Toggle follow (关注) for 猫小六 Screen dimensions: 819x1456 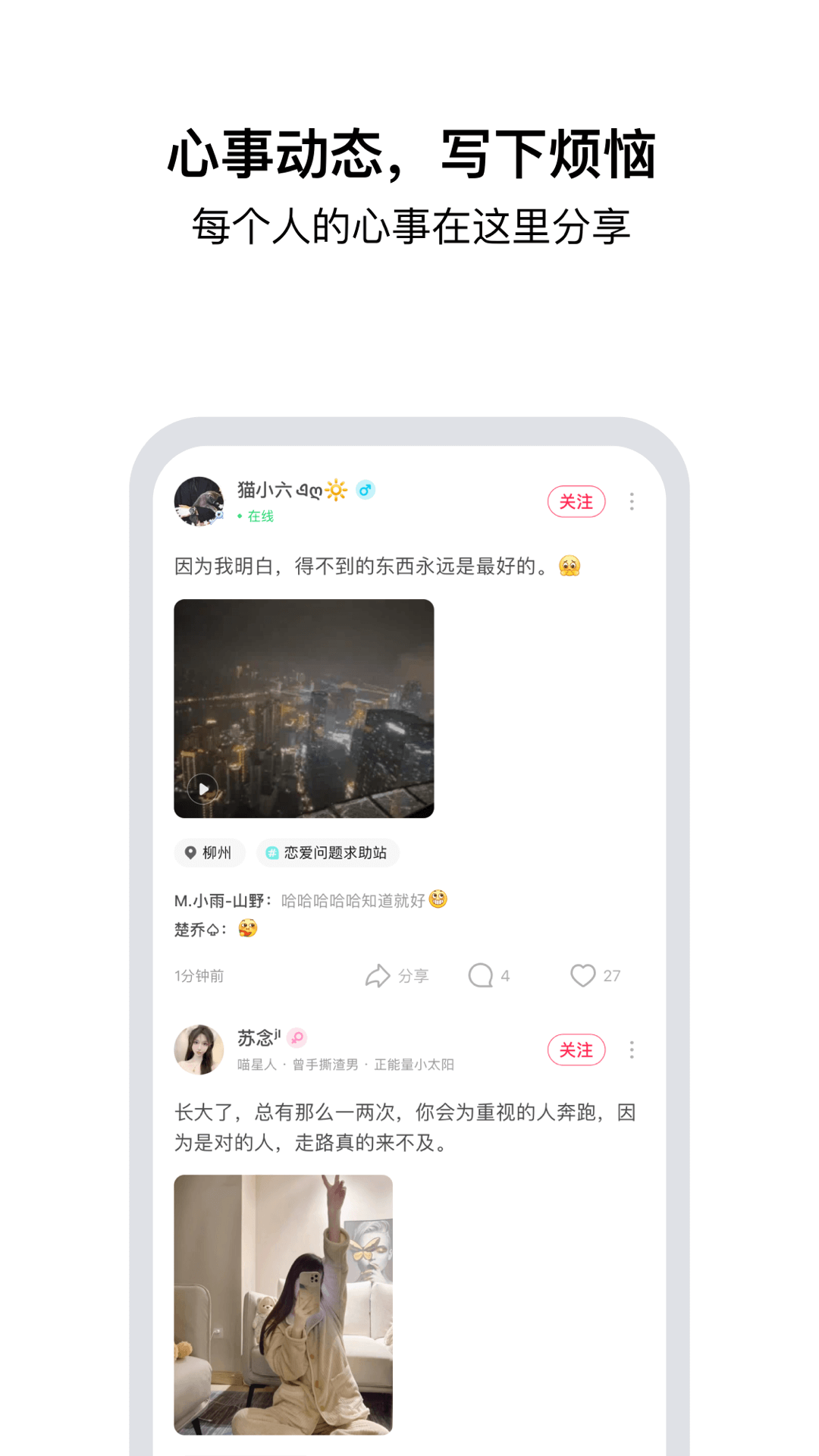(576, 501)
